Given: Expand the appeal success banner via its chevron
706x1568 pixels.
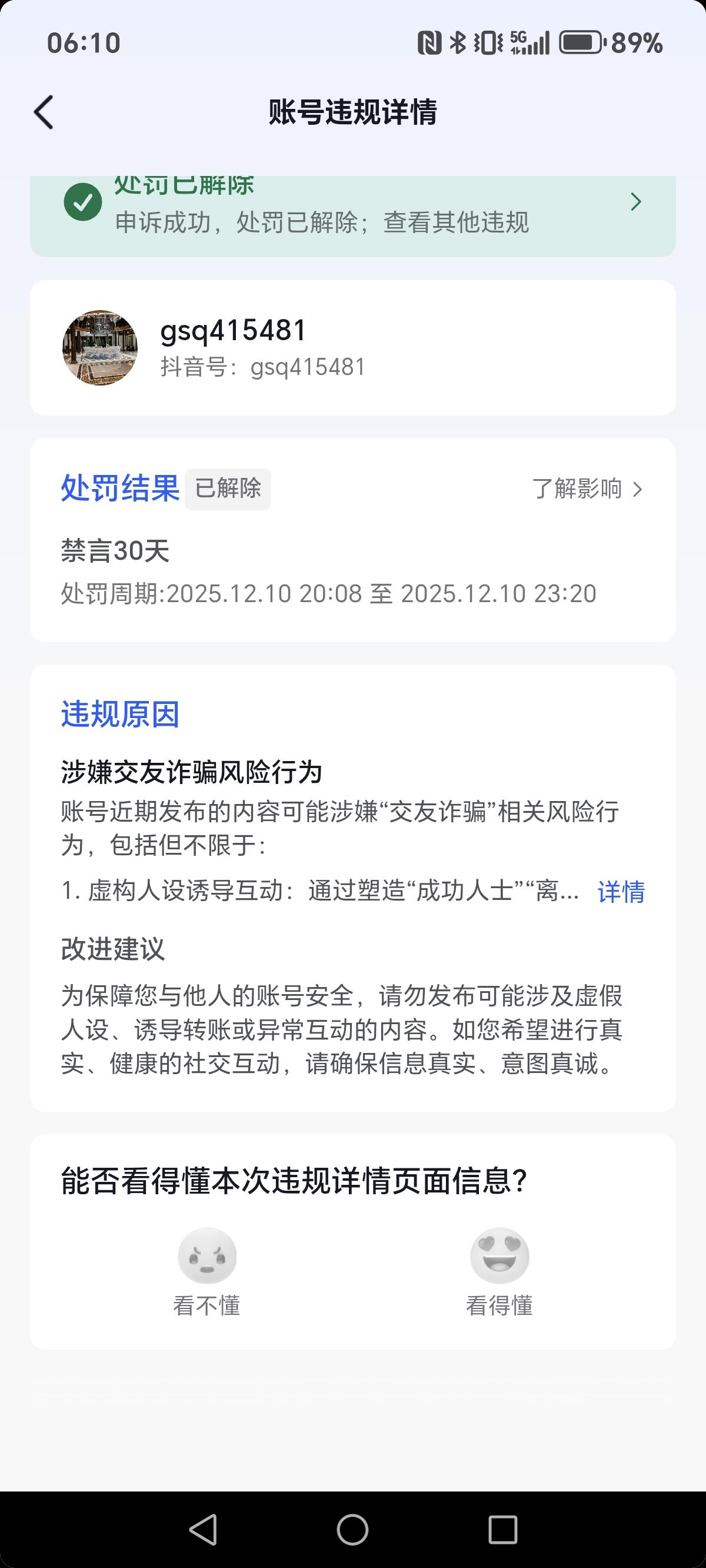Looking at the screenshot, I should [637, 201].
